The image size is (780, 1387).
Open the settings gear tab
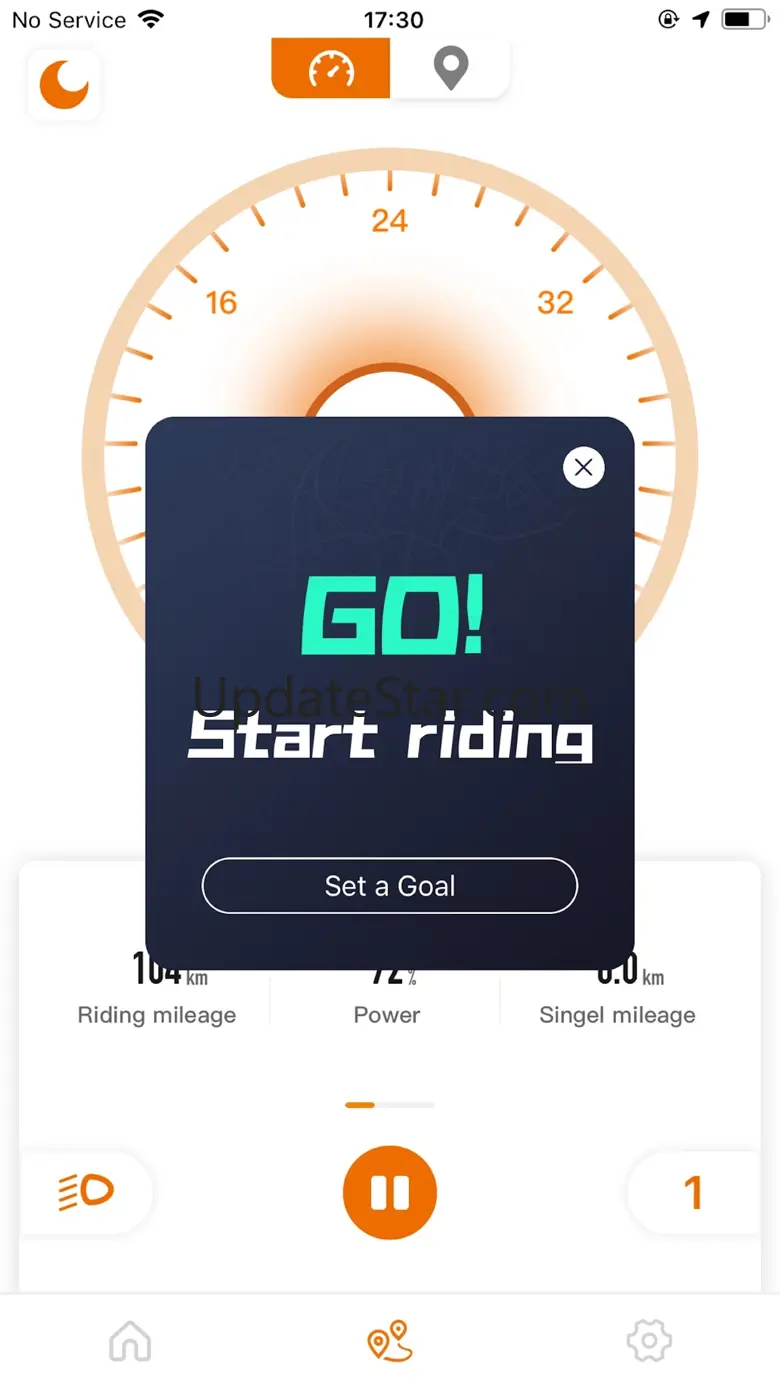point(649,1341)
